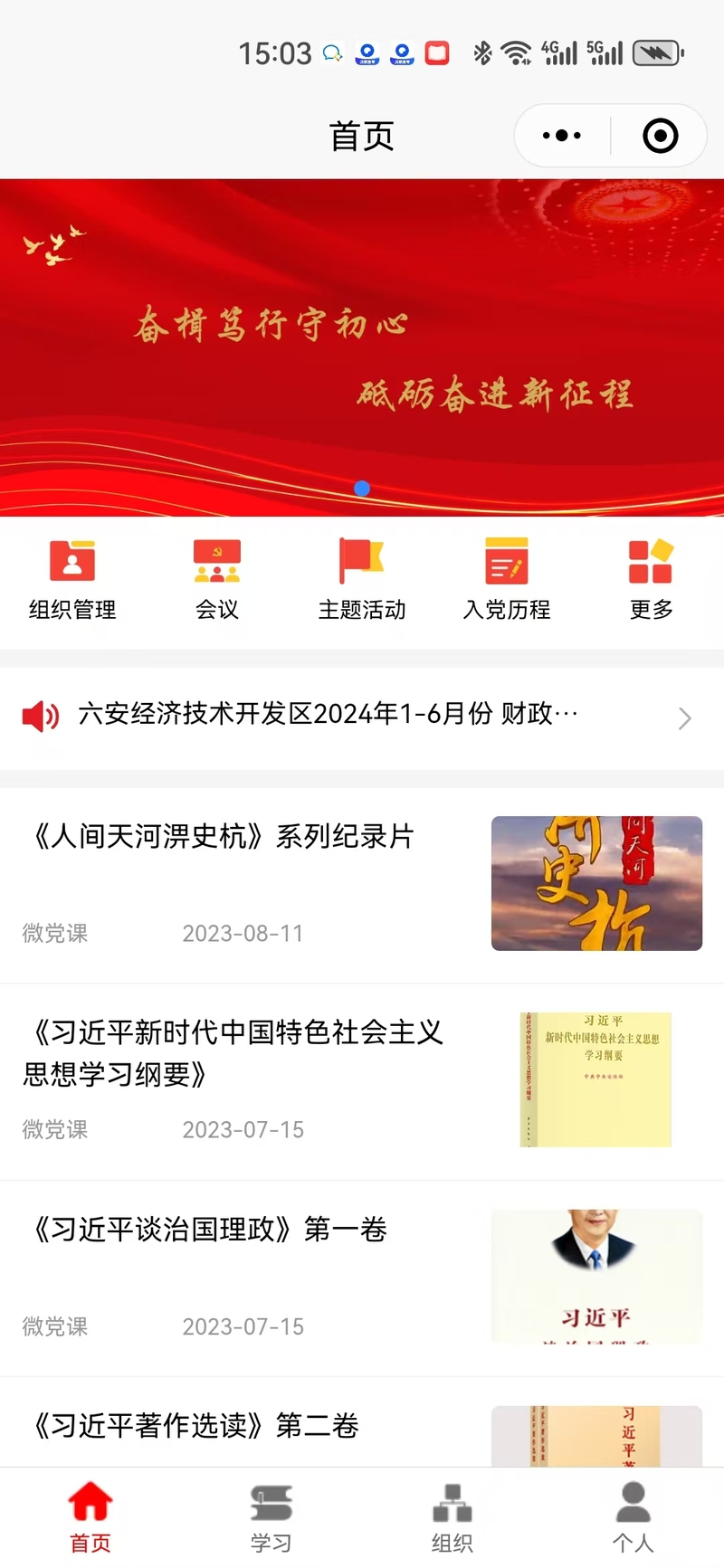Switch to the 个人 tab
The image size is (724, 1568).
(x=633, y=1517)
